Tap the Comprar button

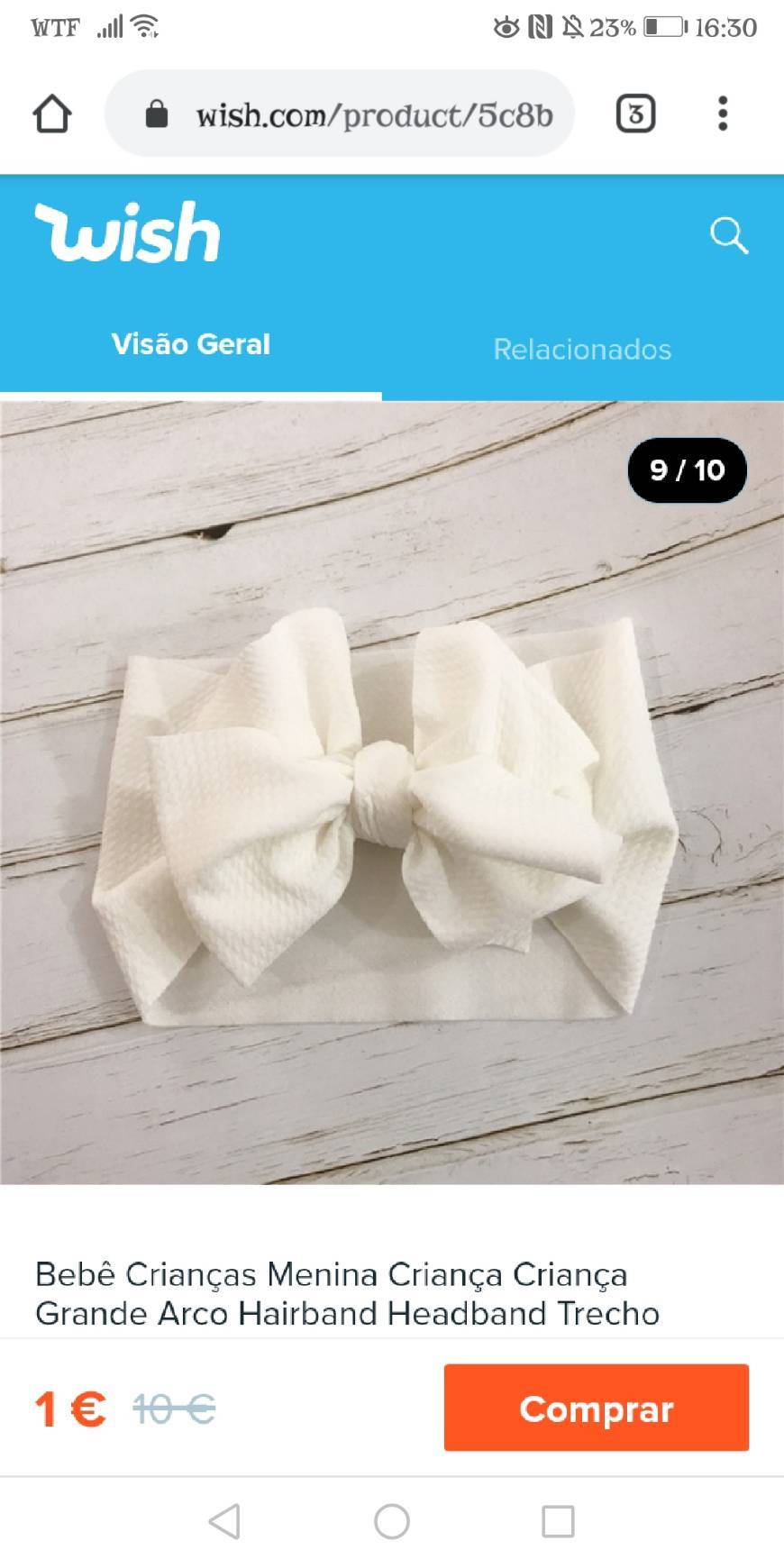pos(596,1408)
